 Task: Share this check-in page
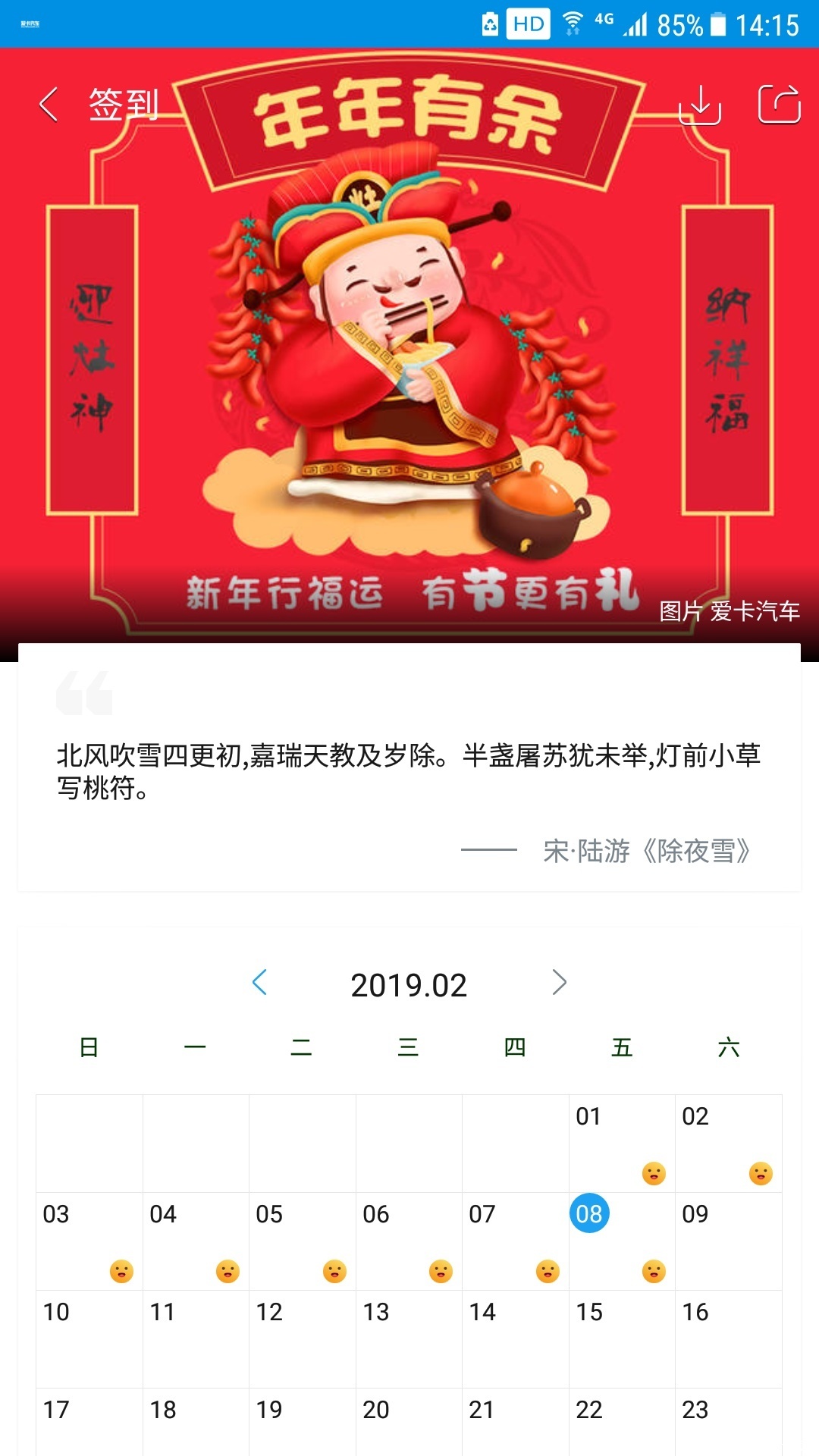(x=780, y=104)
